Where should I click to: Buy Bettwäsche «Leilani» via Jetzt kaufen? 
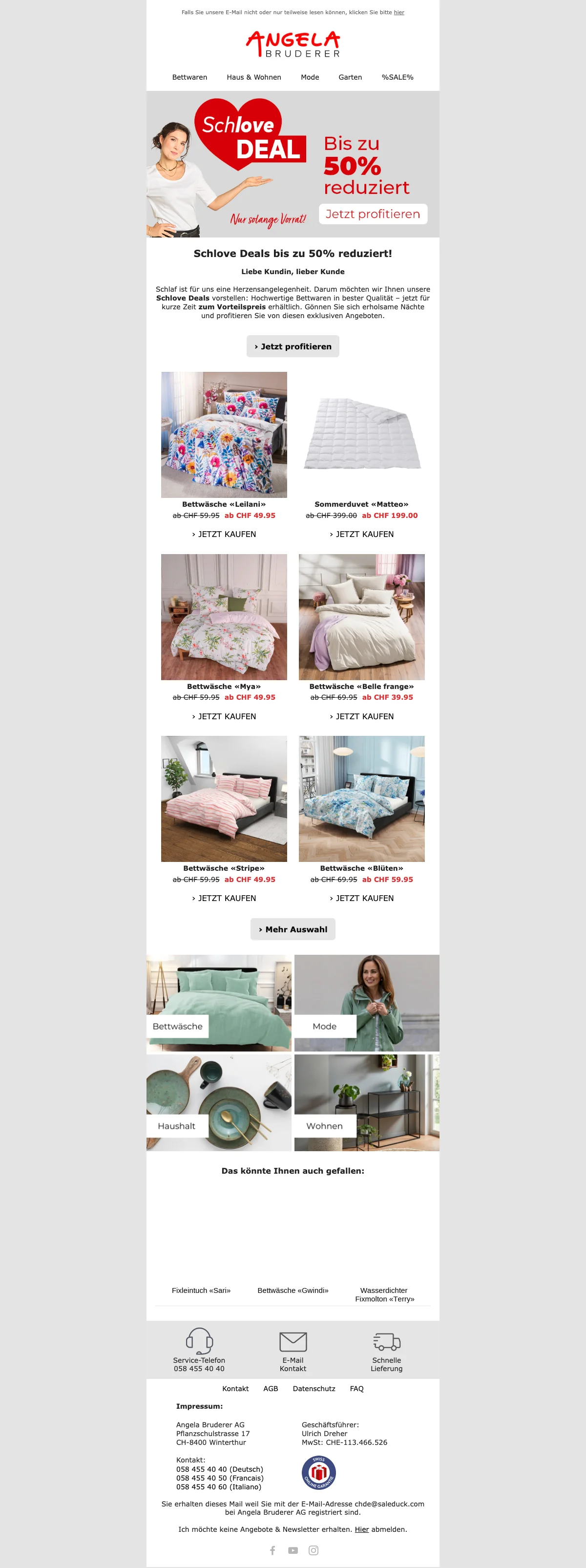pyautogui.click(x=224, y=534)
